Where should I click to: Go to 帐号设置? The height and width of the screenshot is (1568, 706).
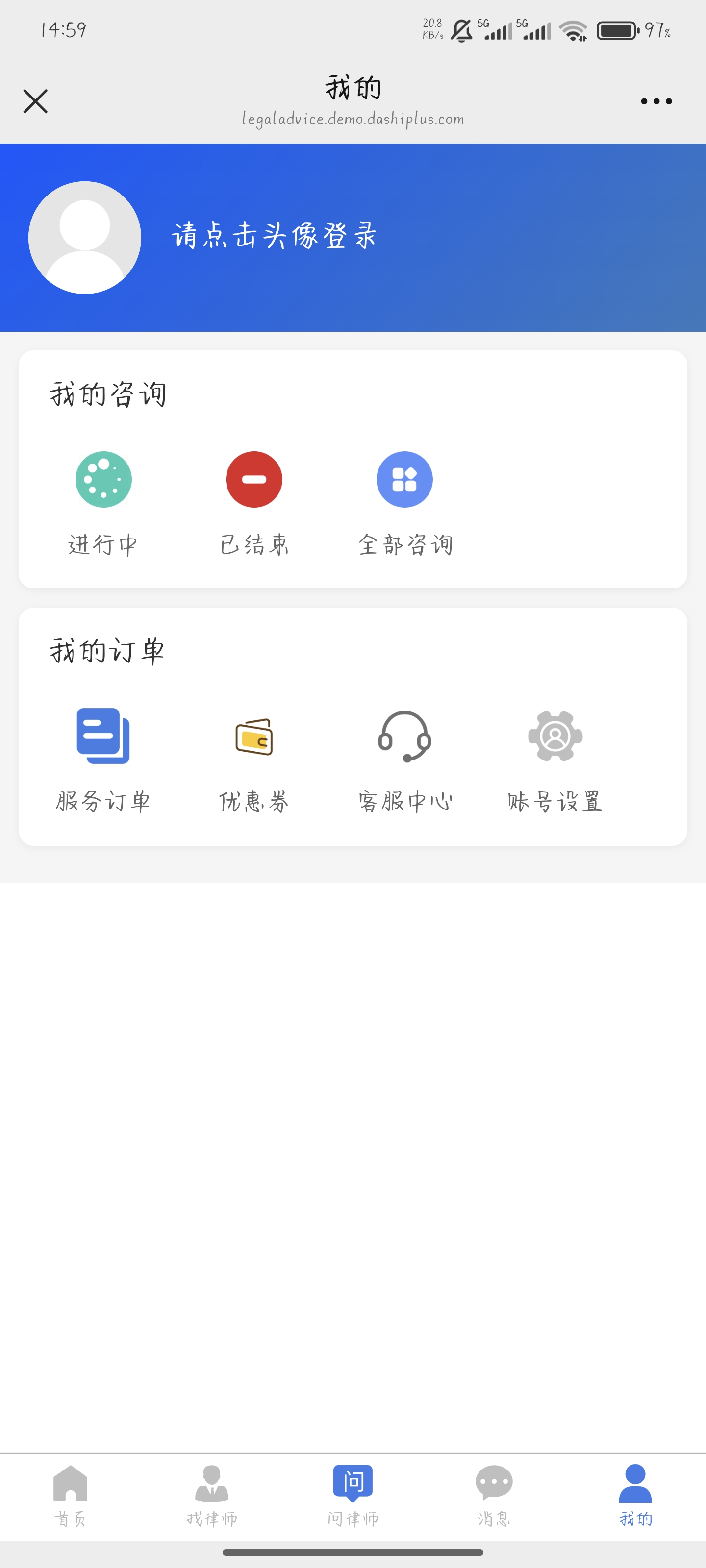point(555,761)
